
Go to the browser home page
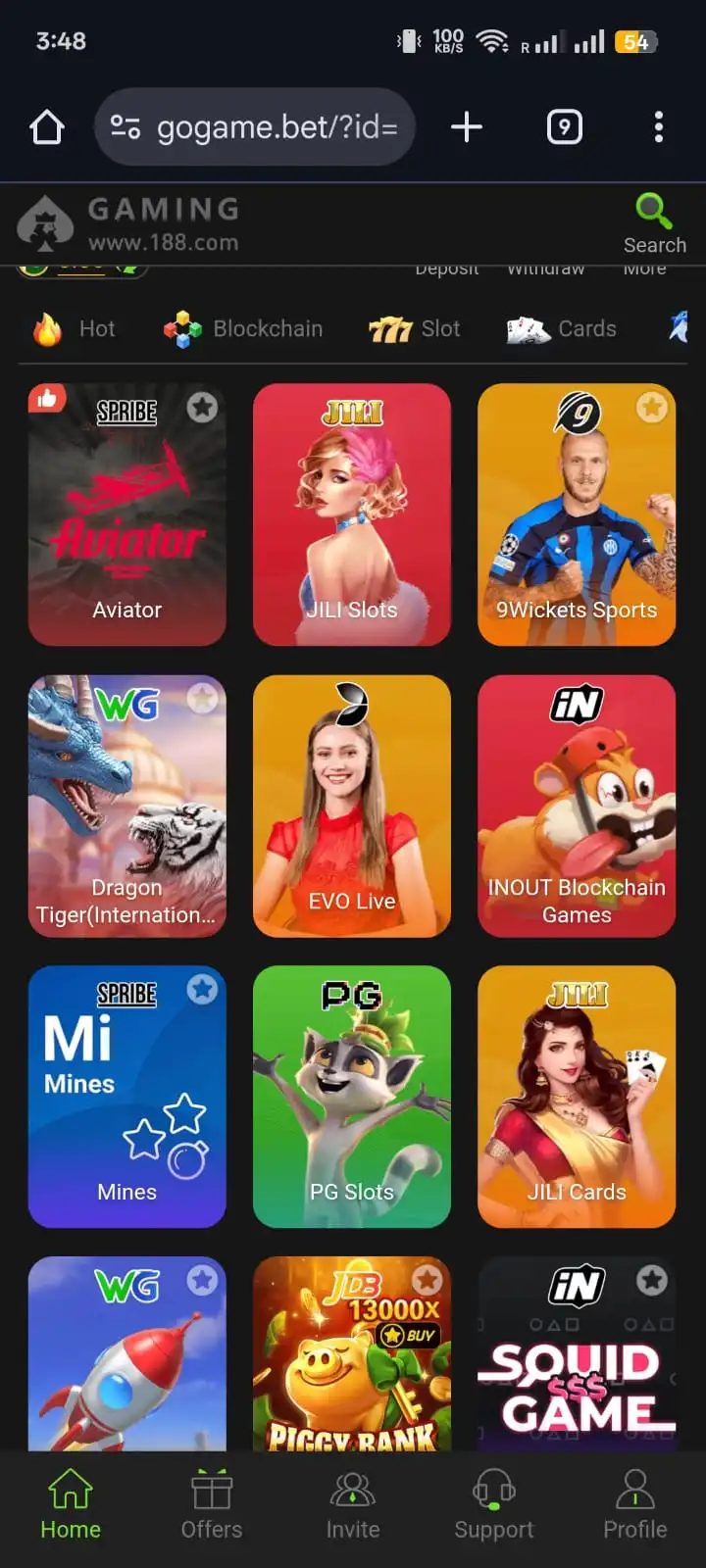(x=47, y=127)
